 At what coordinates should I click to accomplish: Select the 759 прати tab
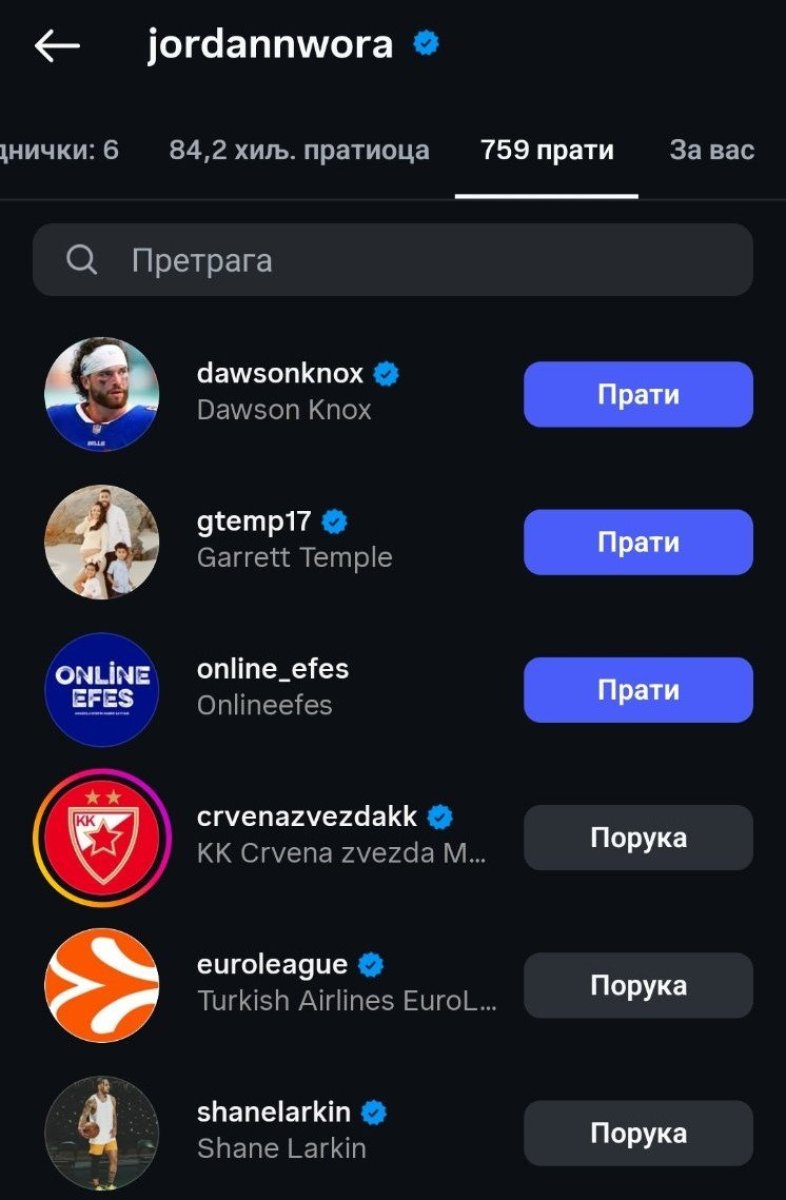(546, 150)
